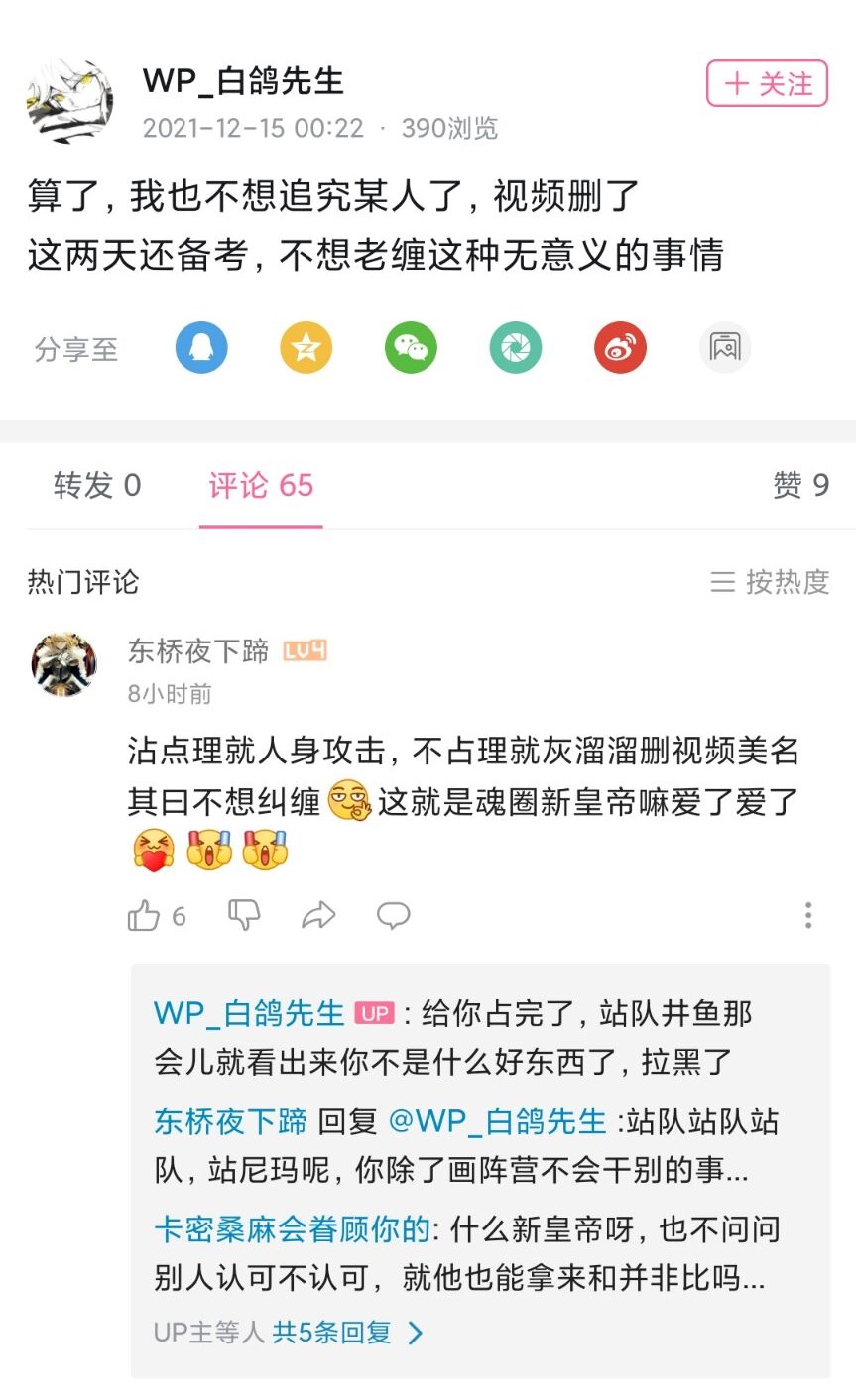Viewport: 856px width, 1400px height.
Task: Share post to WeChat
Action: click(411, 348)
